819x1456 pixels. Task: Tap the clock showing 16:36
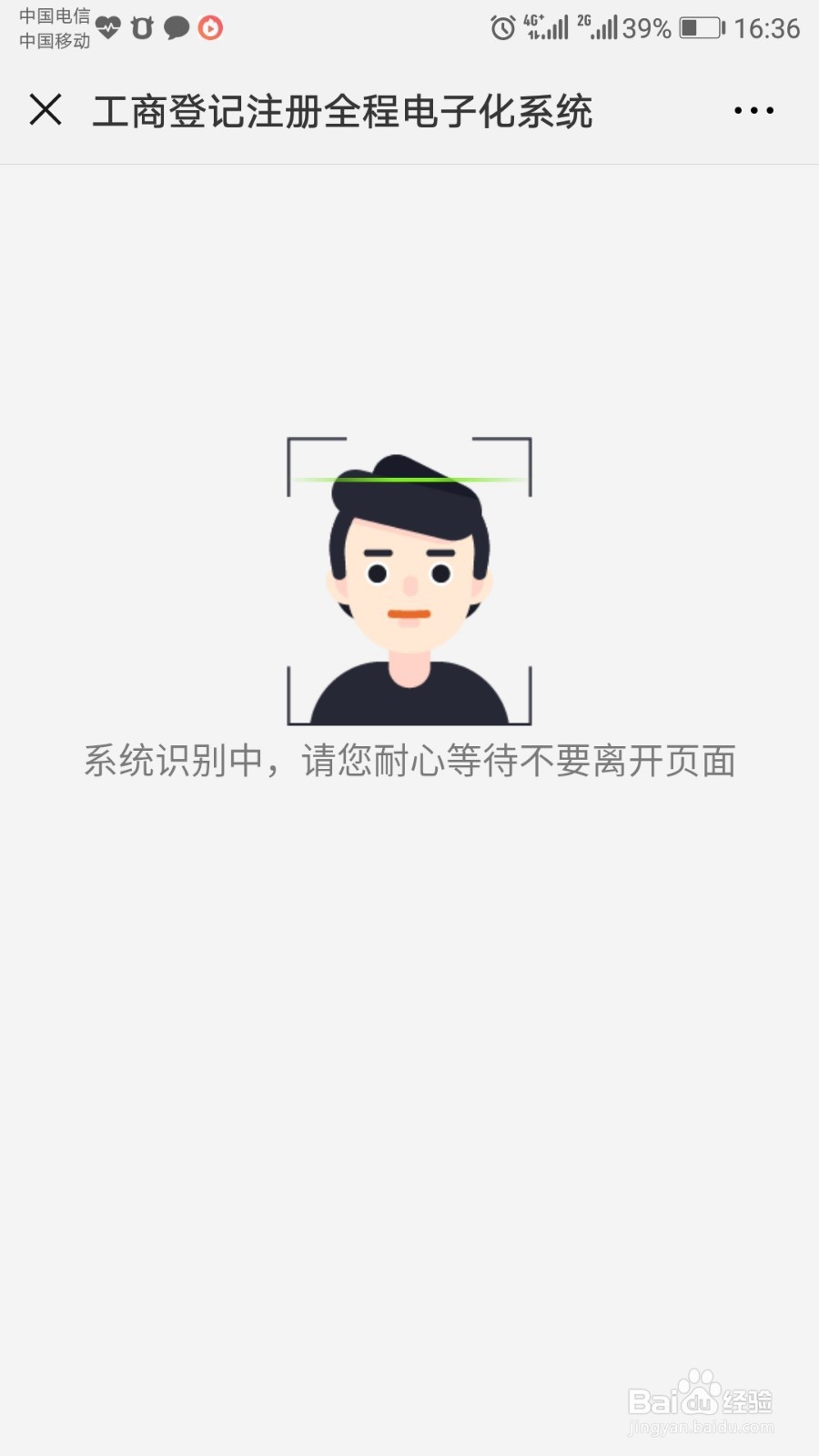click(x=766, y=28)
